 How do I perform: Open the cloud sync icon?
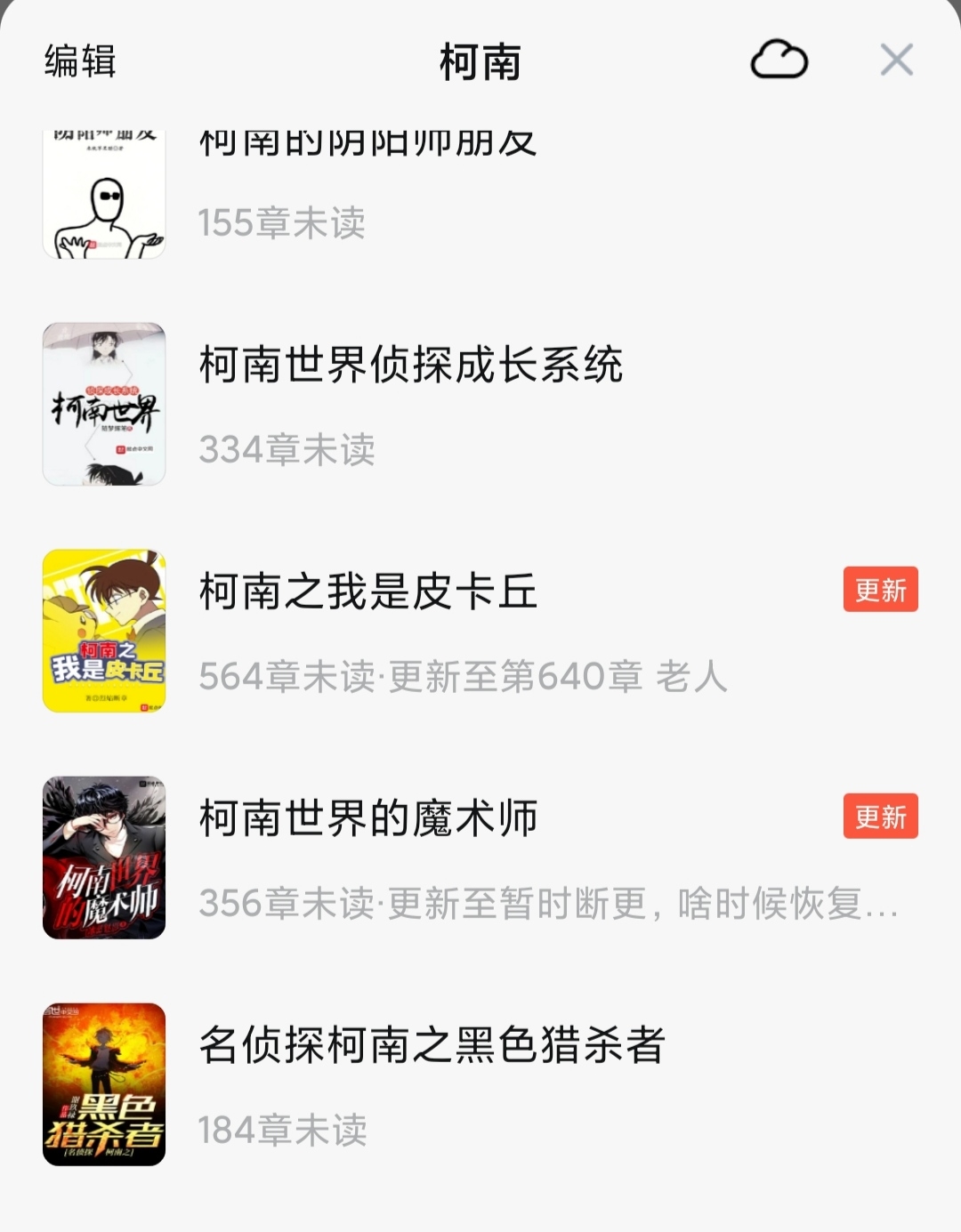tap(779, 60)
